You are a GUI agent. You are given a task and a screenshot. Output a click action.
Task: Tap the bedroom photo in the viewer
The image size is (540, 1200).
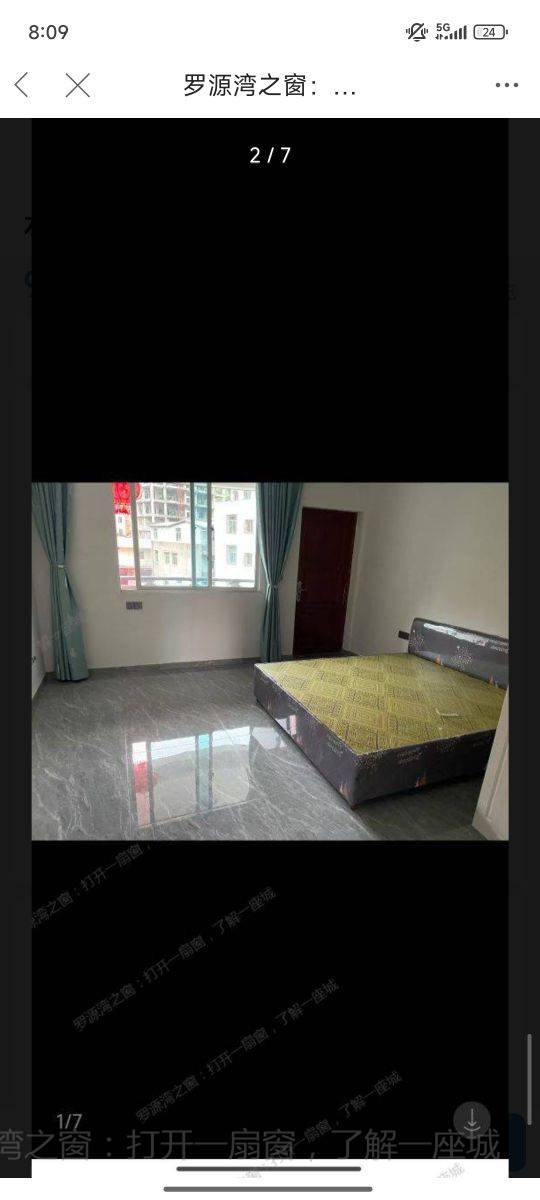click(x=270, y=661)
